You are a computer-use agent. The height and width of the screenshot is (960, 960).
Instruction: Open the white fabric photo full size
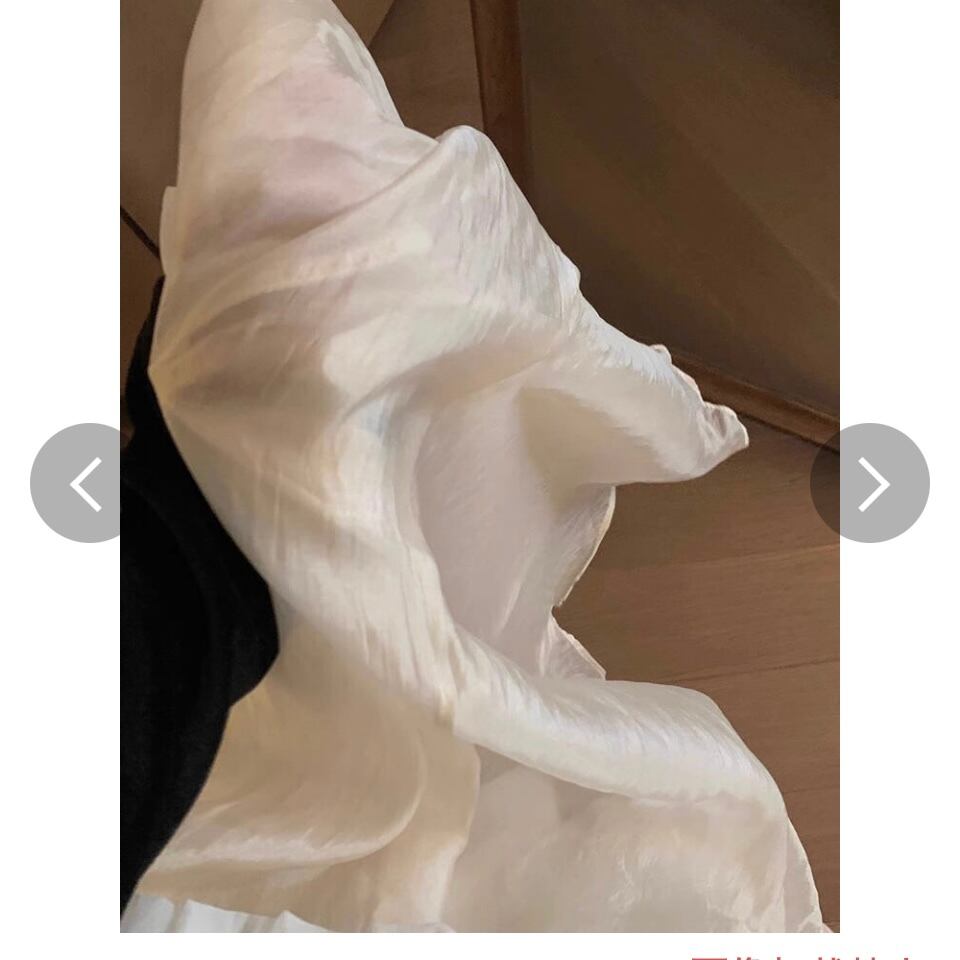pyautogui.click(x=479, y=466)
